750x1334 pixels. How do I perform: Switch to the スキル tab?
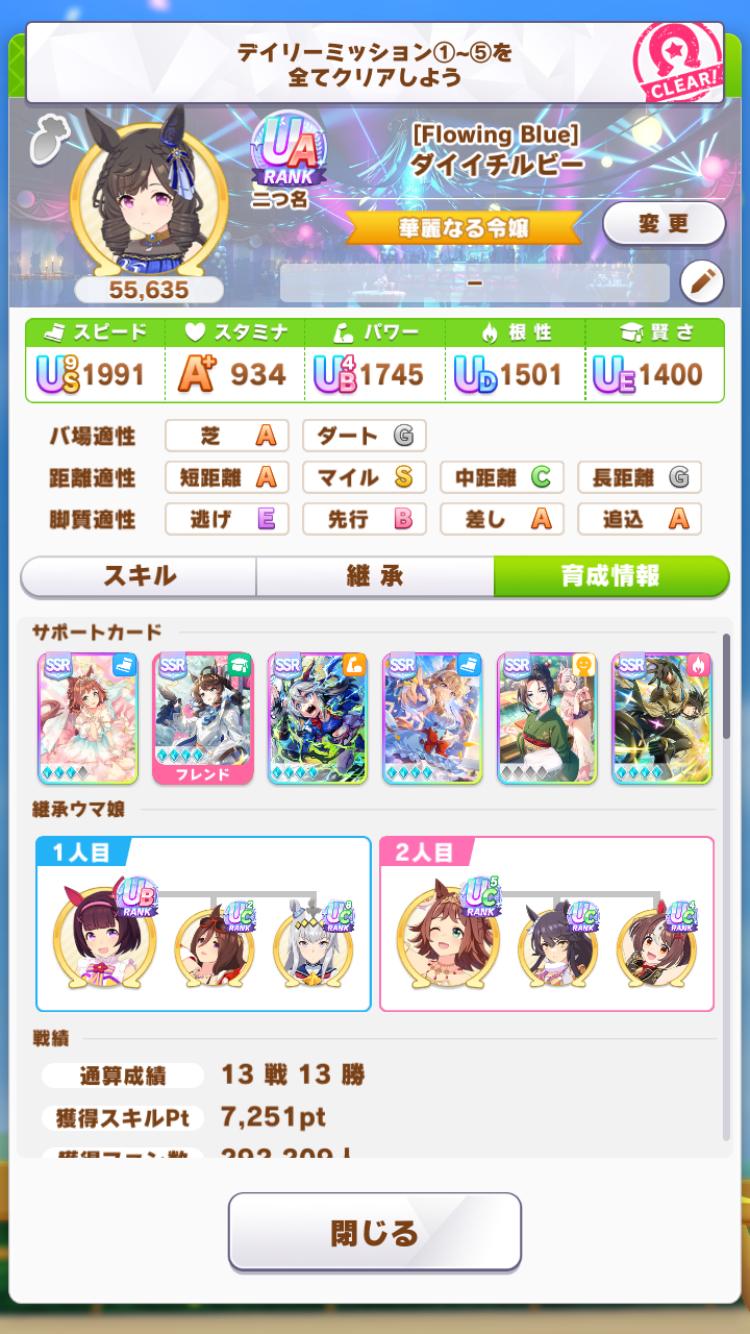(139, 576)
